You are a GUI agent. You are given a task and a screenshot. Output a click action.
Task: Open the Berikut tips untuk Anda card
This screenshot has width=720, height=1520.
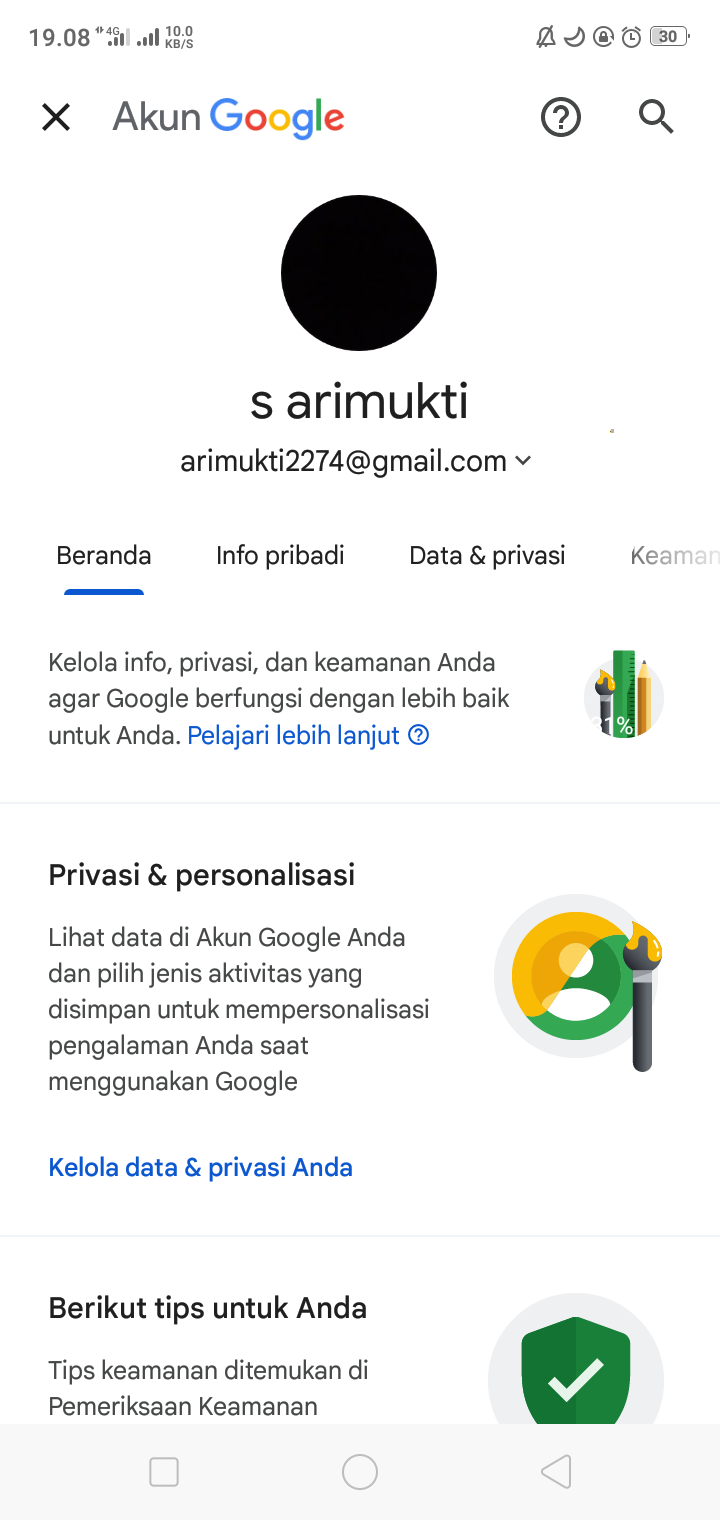(x=360, y=1331)
